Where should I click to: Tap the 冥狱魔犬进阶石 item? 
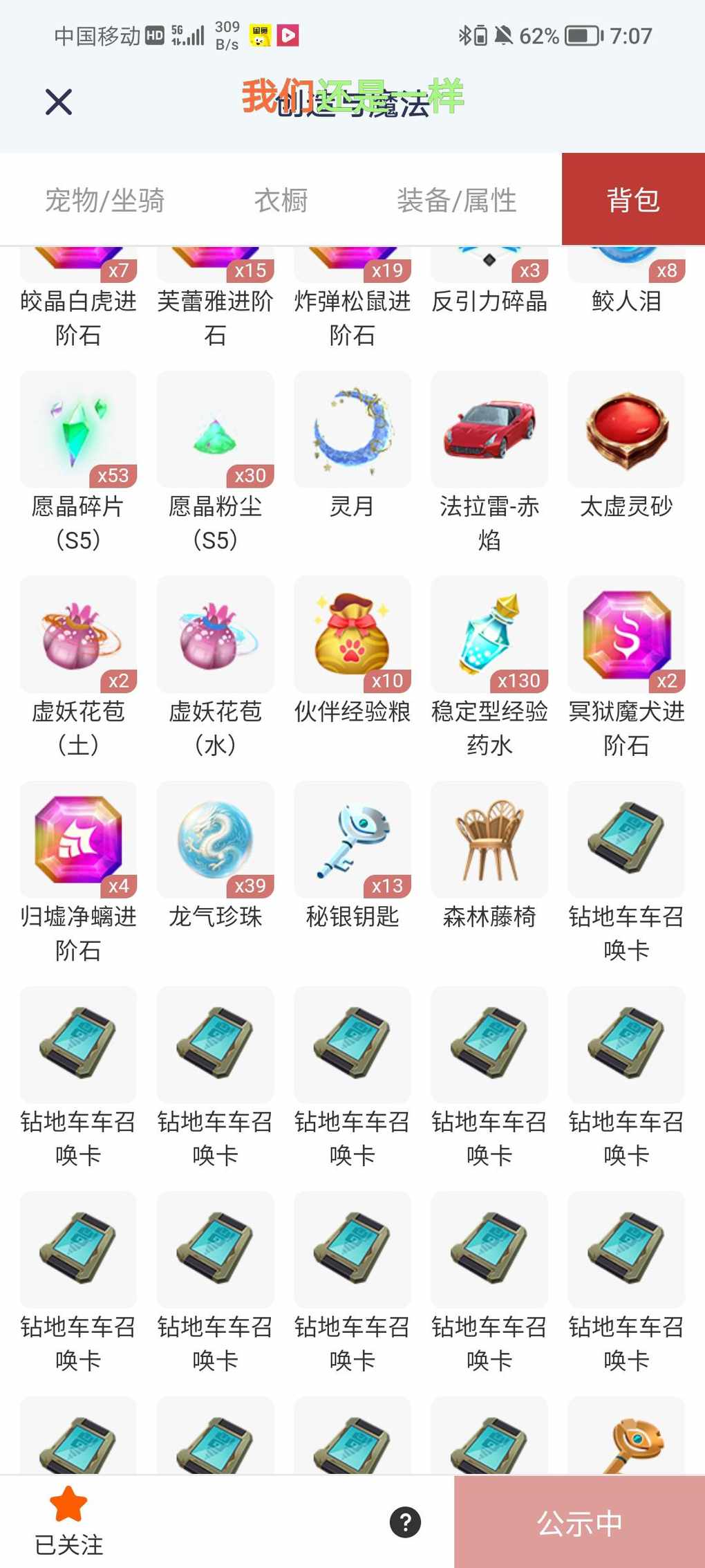pos(626,635)
